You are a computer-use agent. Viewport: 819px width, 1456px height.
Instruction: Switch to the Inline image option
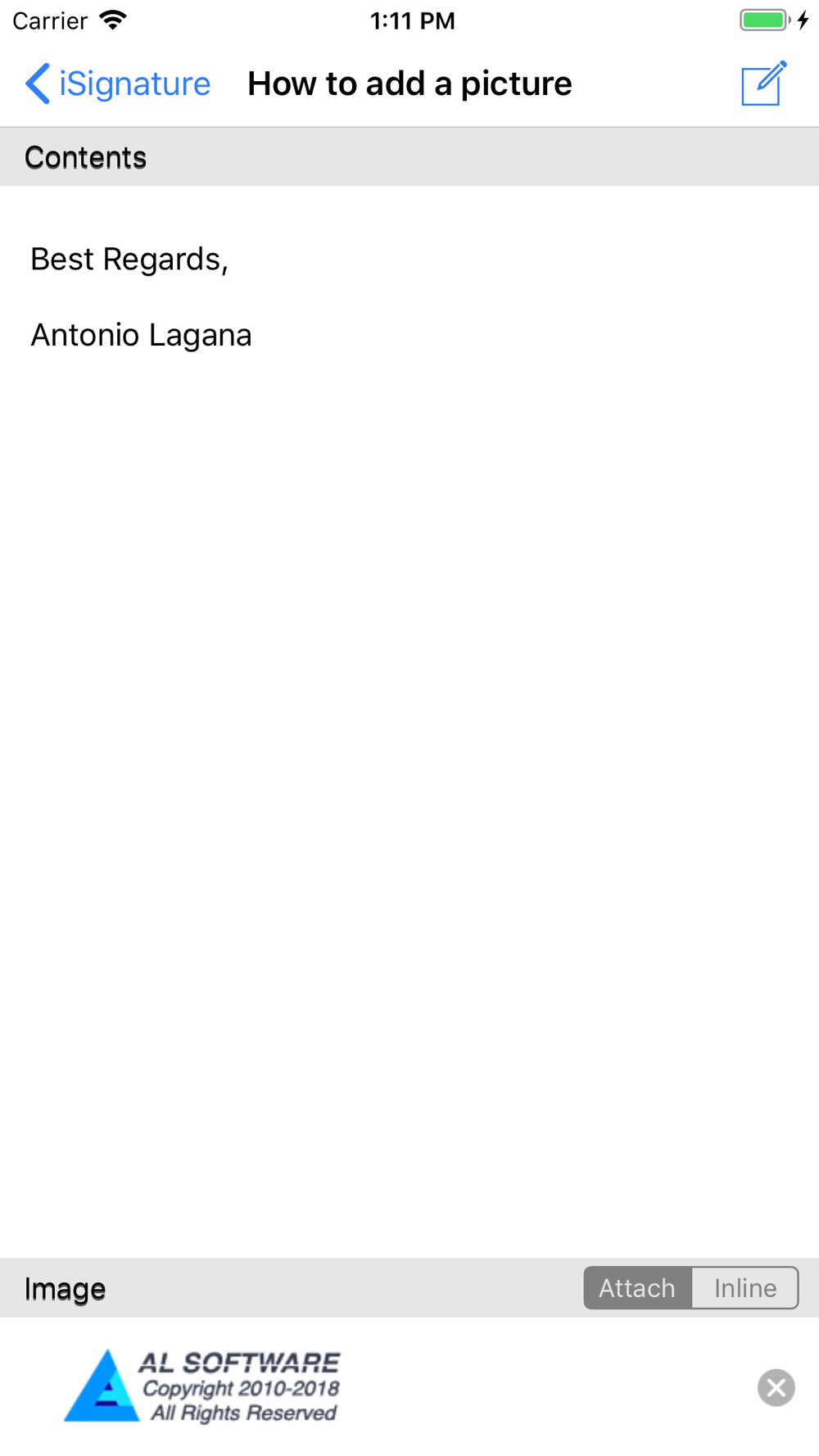click(745, 1288)
